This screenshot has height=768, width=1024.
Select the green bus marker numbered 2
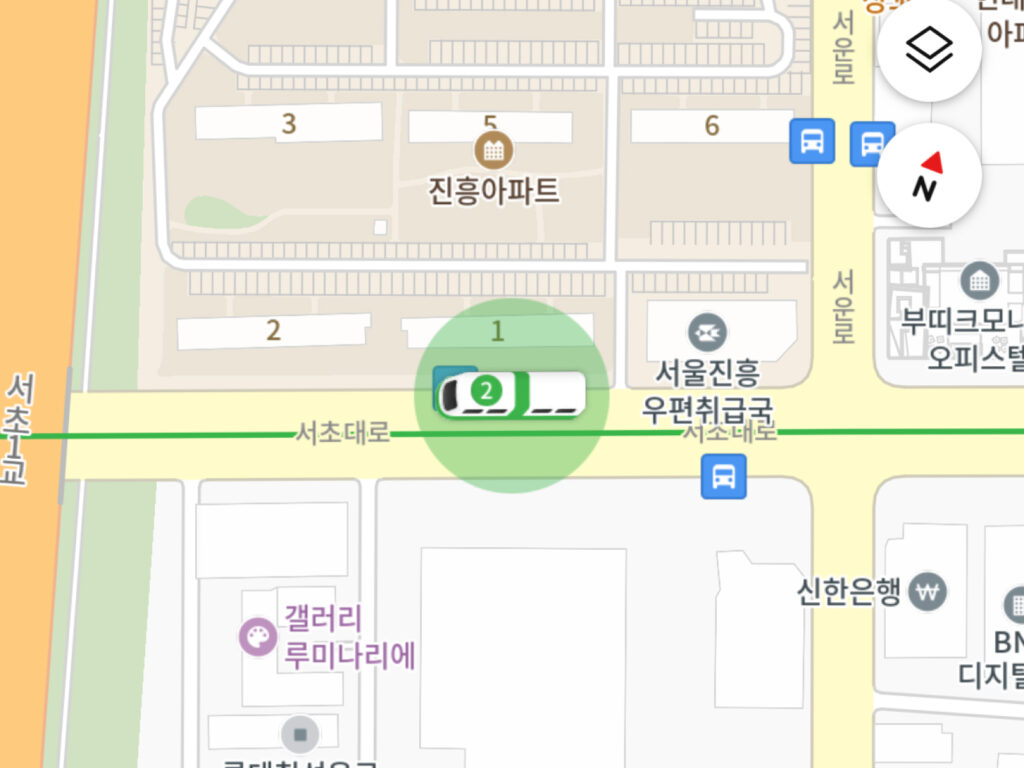[511, 393]
